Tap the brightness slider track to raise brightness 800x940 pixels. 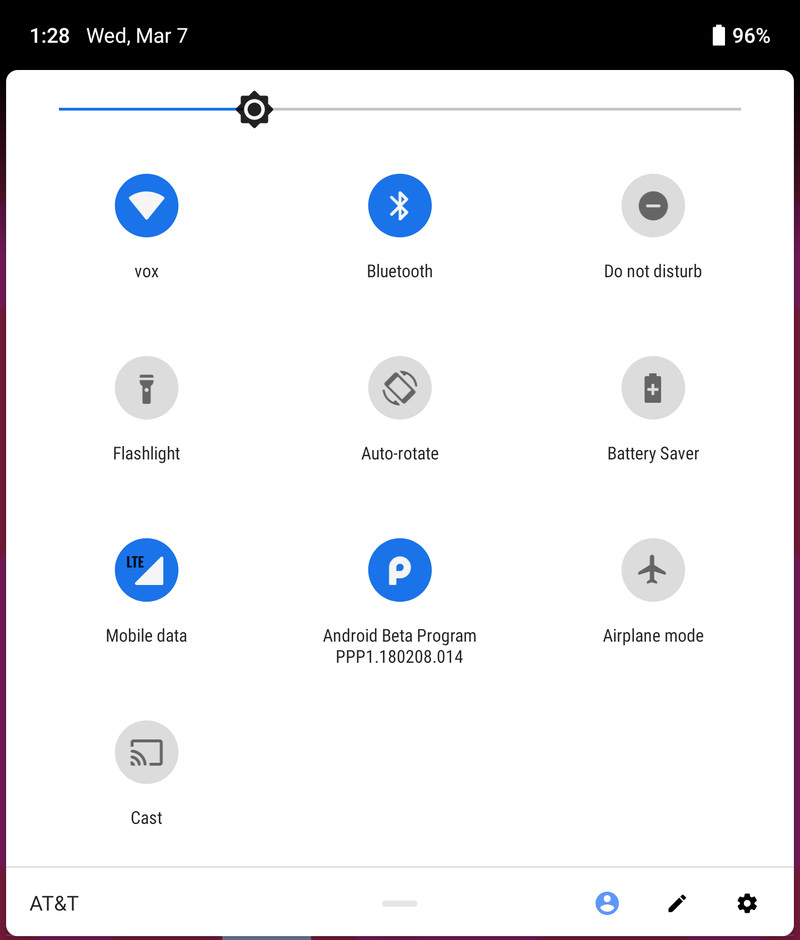pyautogui.click(x=507, y=109)
